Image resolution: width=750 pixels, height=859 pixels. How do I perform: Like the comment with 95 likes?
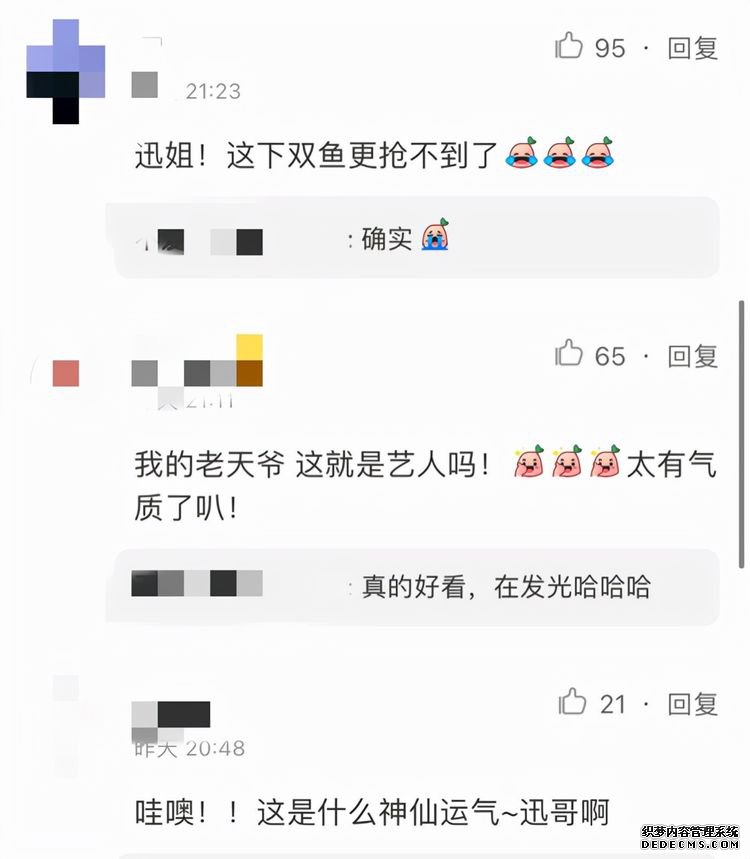point(569,47)
